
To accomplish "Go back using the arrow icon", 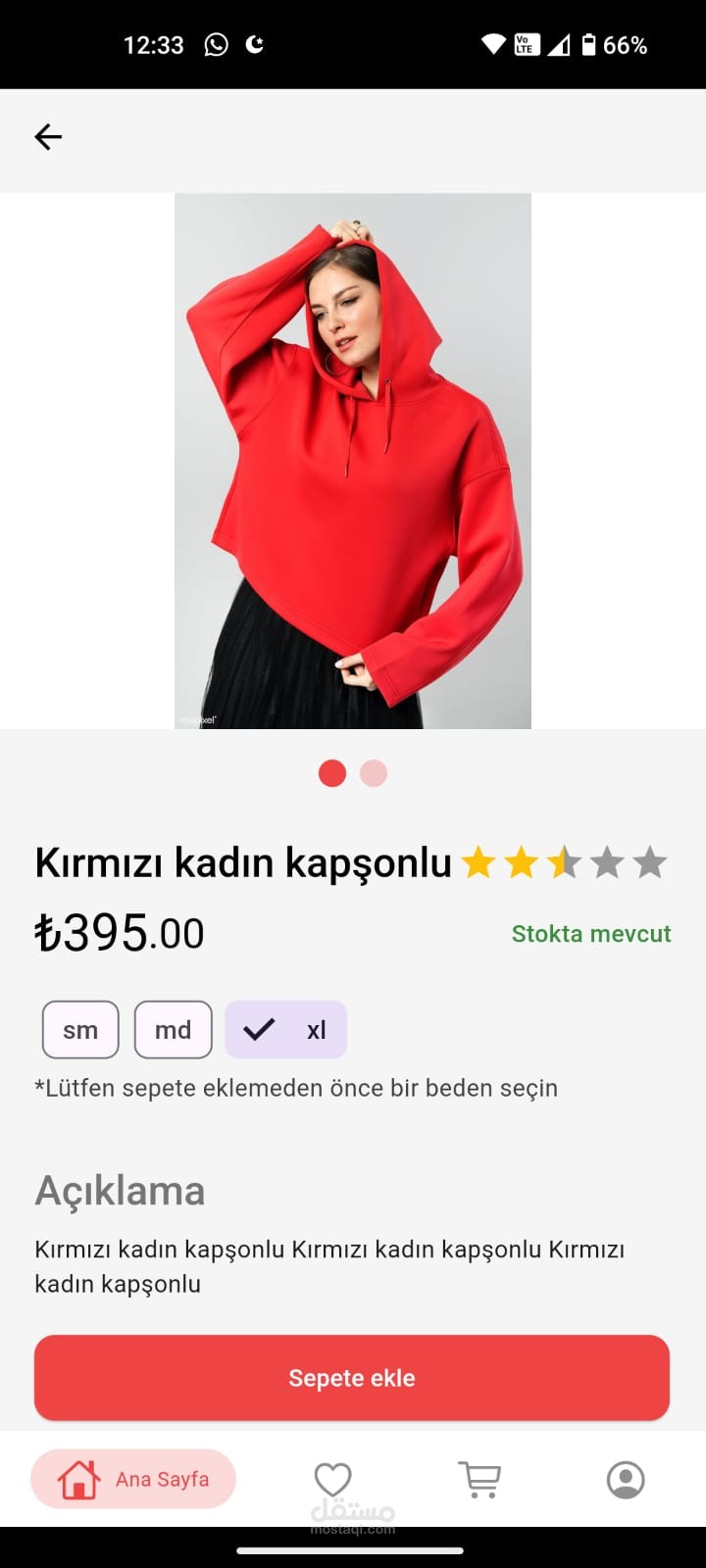I will point(48,137).
